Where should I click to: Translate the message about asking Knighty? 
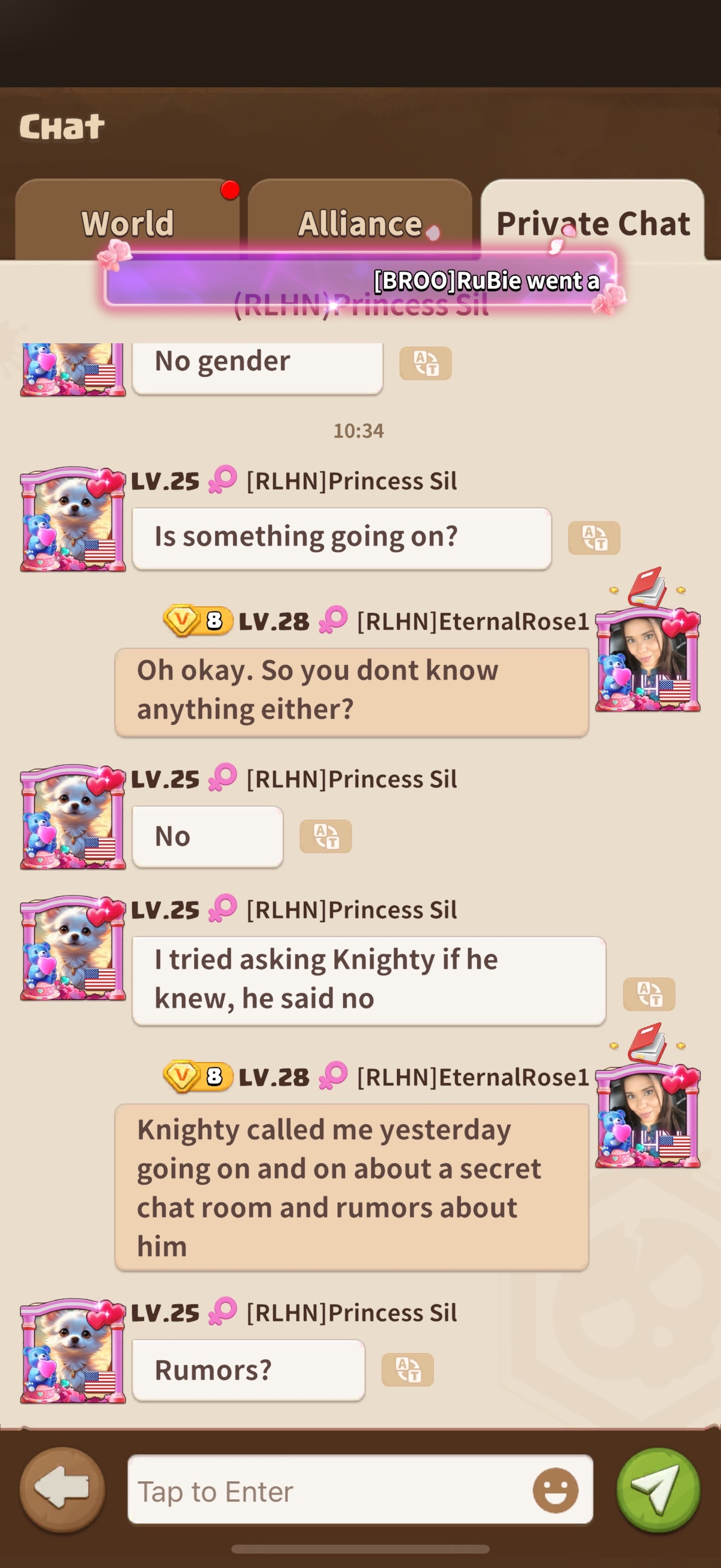coord(649,993)
